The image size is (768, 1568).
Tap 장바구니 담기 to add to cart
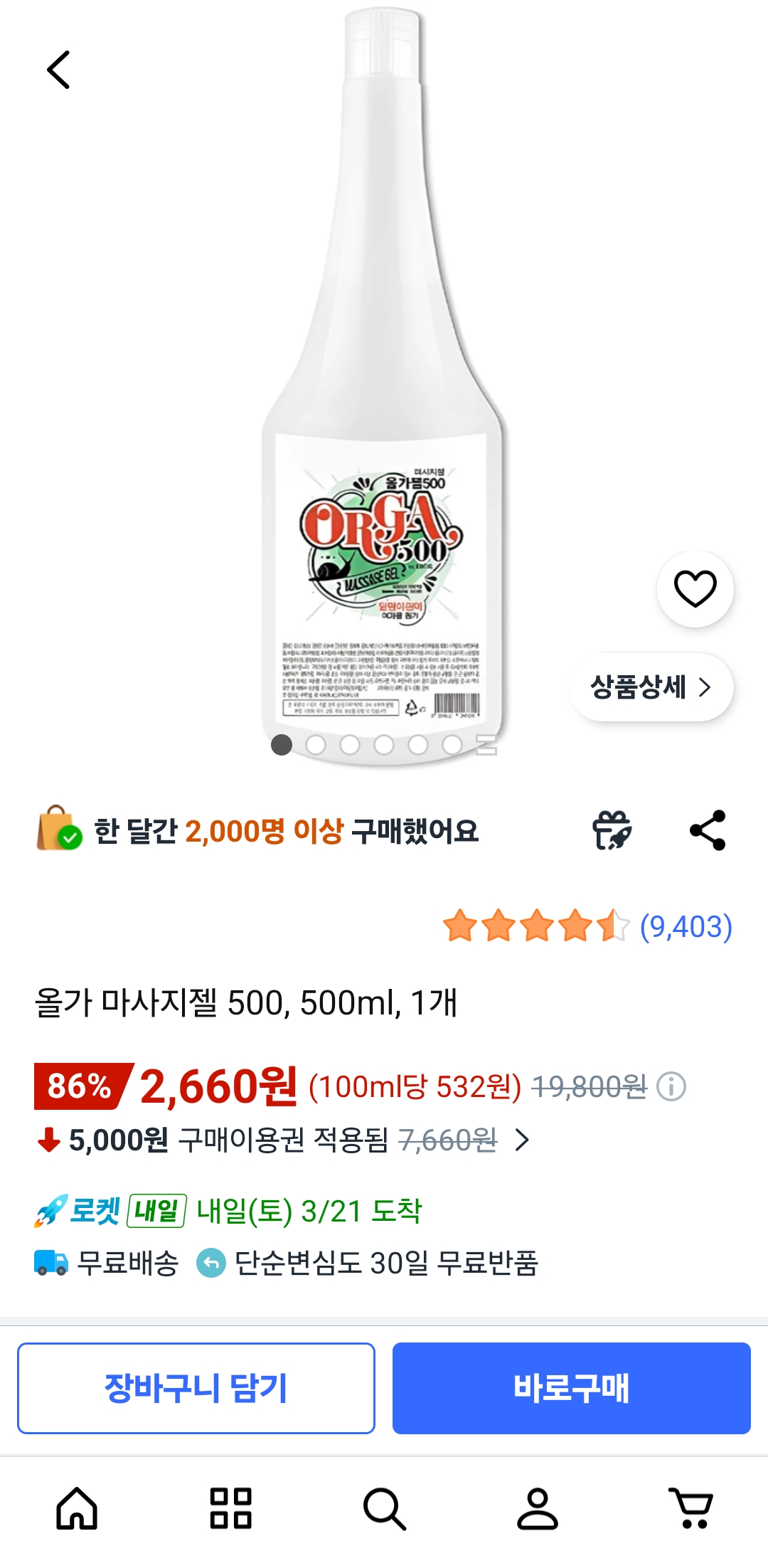pos(196,1388)
